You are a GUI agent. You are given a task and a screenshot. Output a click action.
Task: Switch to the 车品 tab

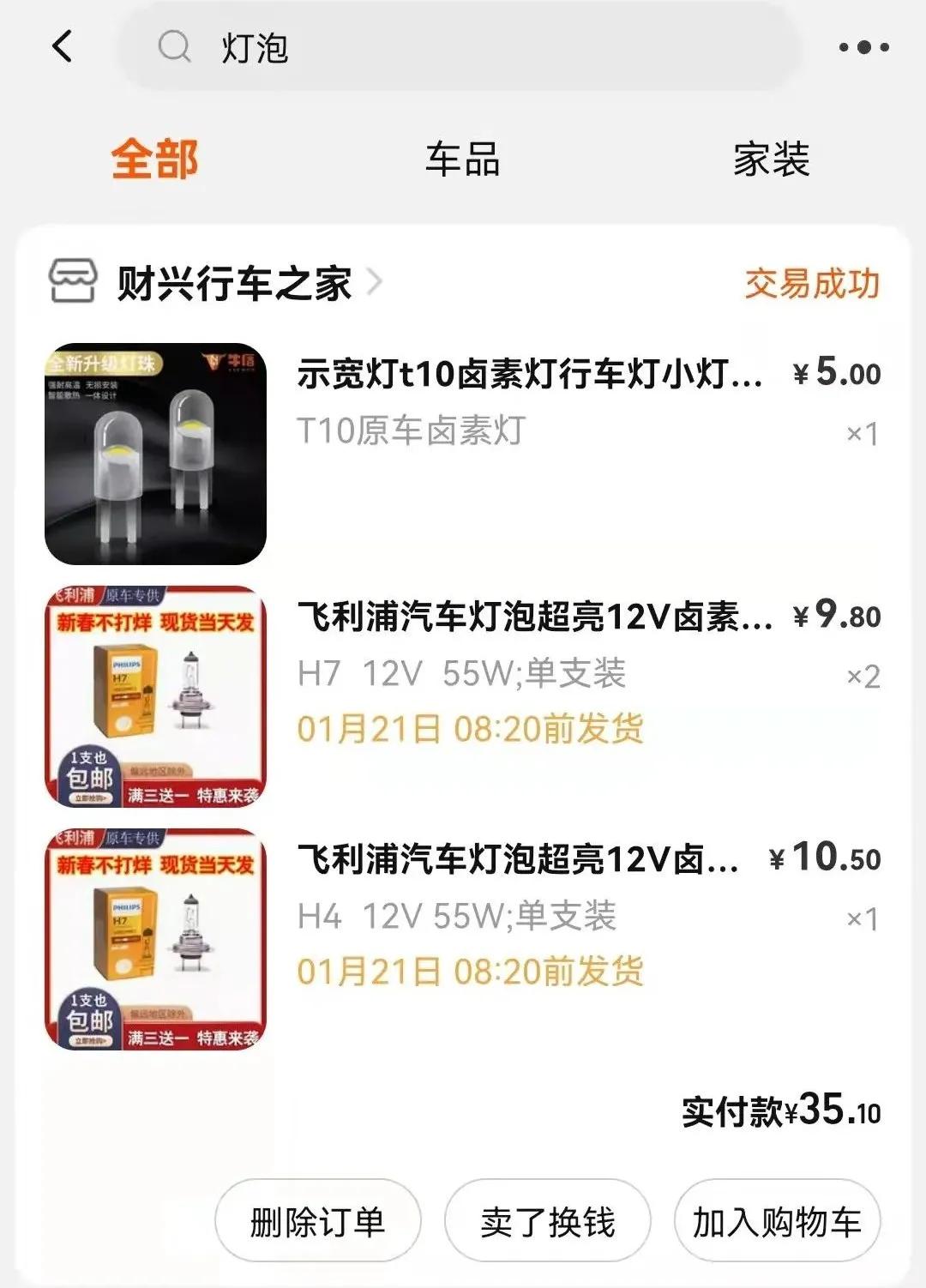(463, 157)
